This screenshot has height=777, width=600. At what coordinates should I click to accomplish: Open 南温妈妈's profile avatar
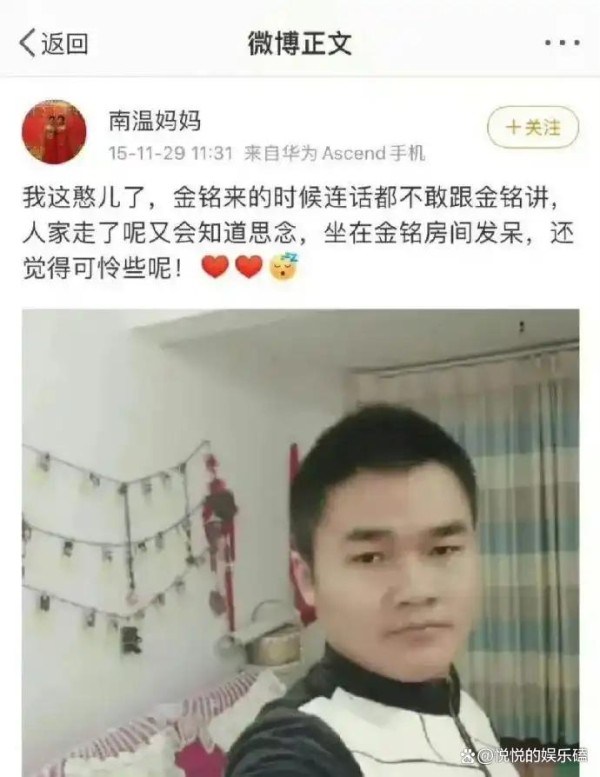[x=54, y=132]
